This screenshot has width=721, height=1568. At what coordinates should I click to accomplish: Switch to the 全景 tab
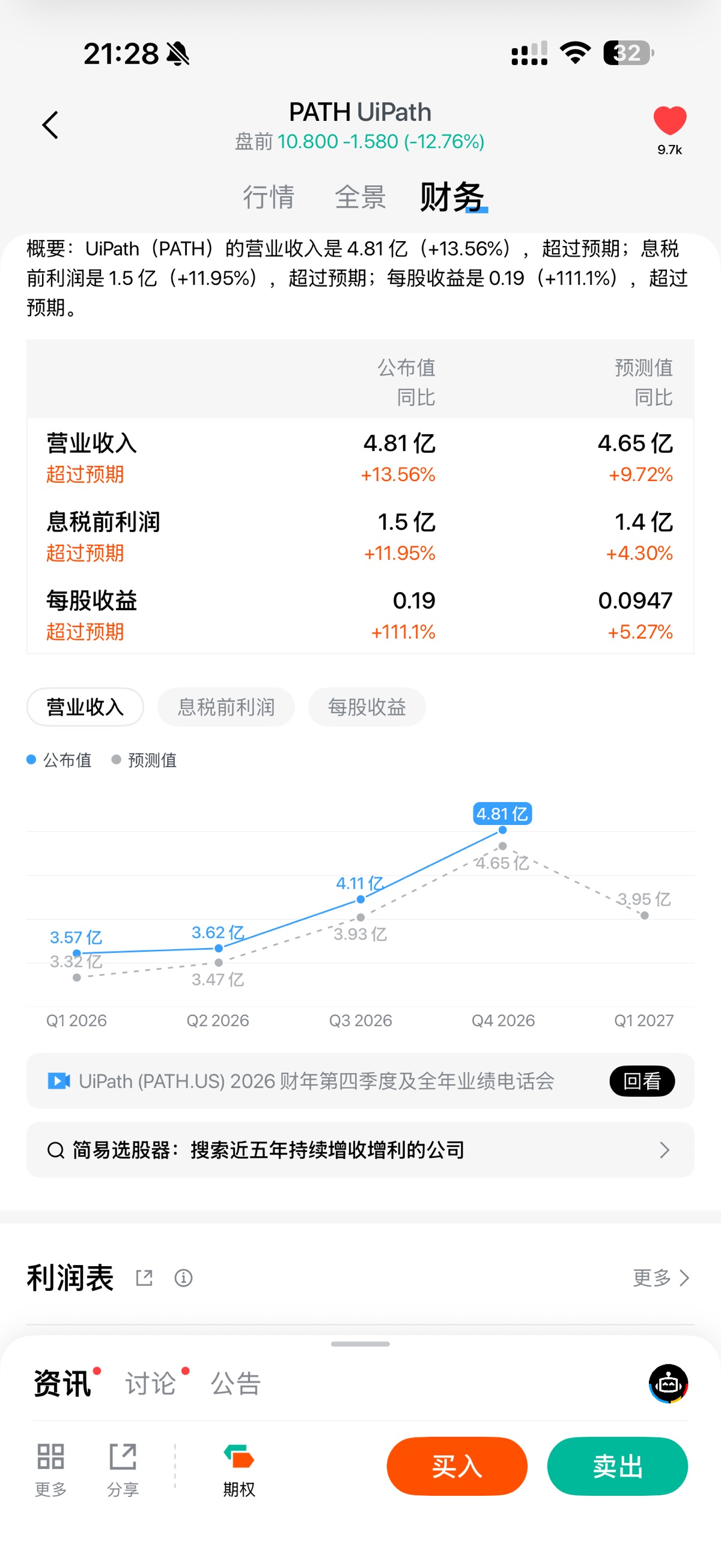pos(360,197)
